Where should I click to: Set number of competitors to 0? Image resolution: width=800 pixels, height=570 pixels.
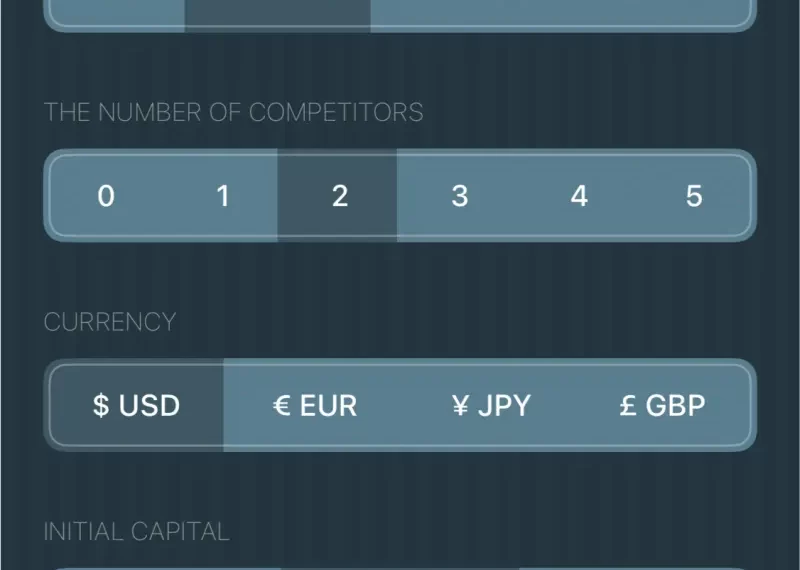point(106,196)
